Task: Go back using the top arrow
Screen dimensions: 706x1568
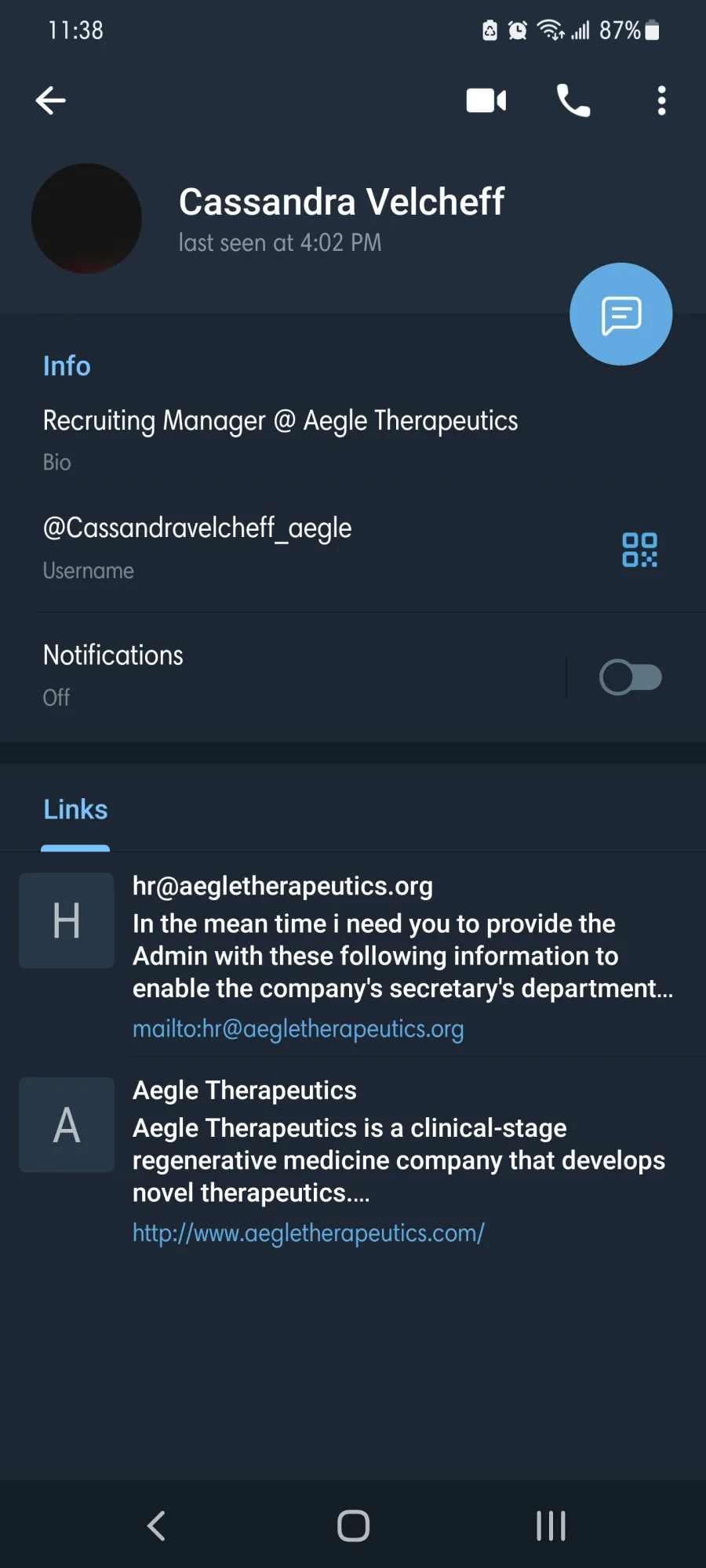Action: [x=50, y=100]
